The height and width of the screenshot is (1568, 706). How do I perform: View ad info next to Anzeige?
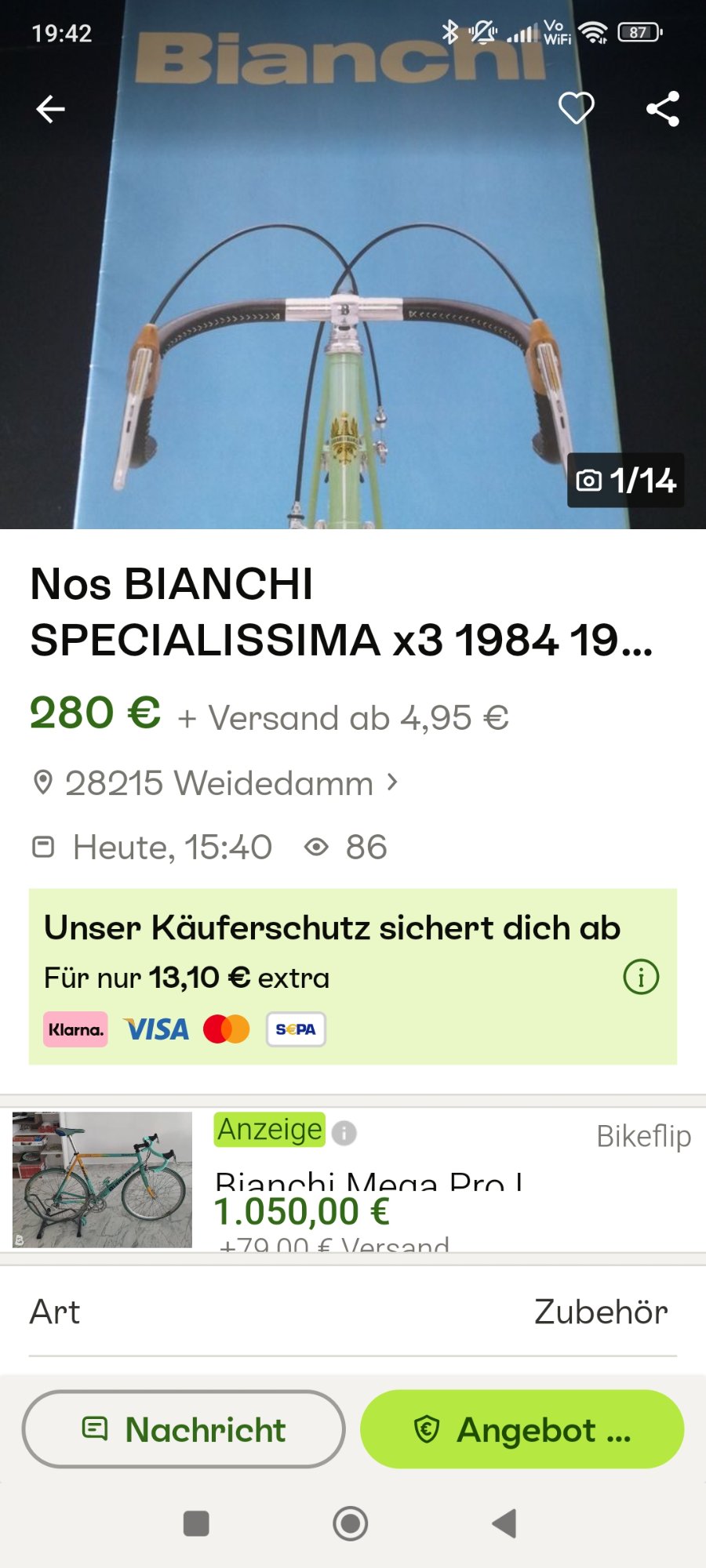click(x=344, y=1132)
